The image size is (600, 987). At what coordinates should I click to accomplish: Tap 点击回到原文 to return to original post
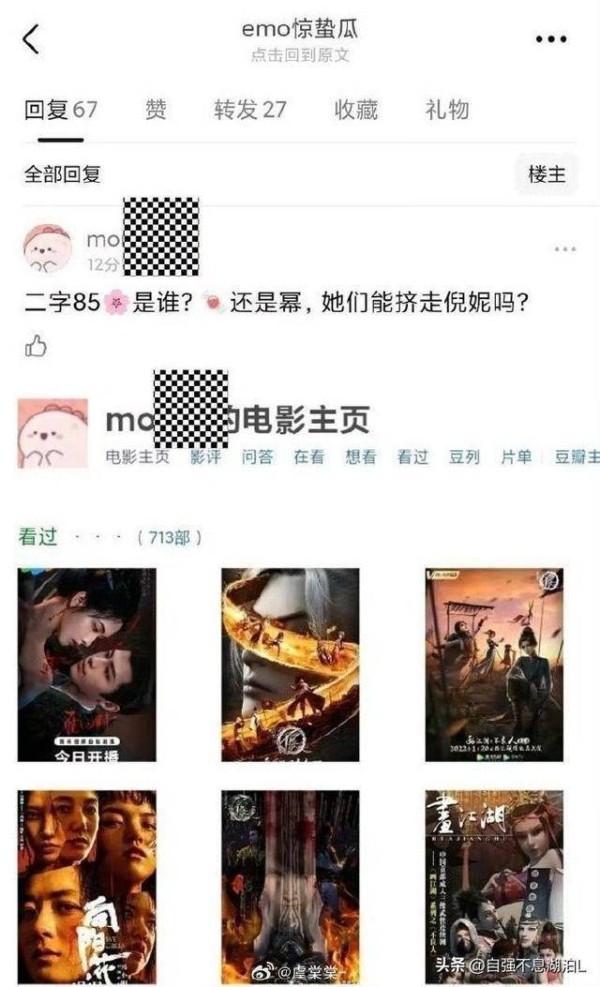click(300, 55)
